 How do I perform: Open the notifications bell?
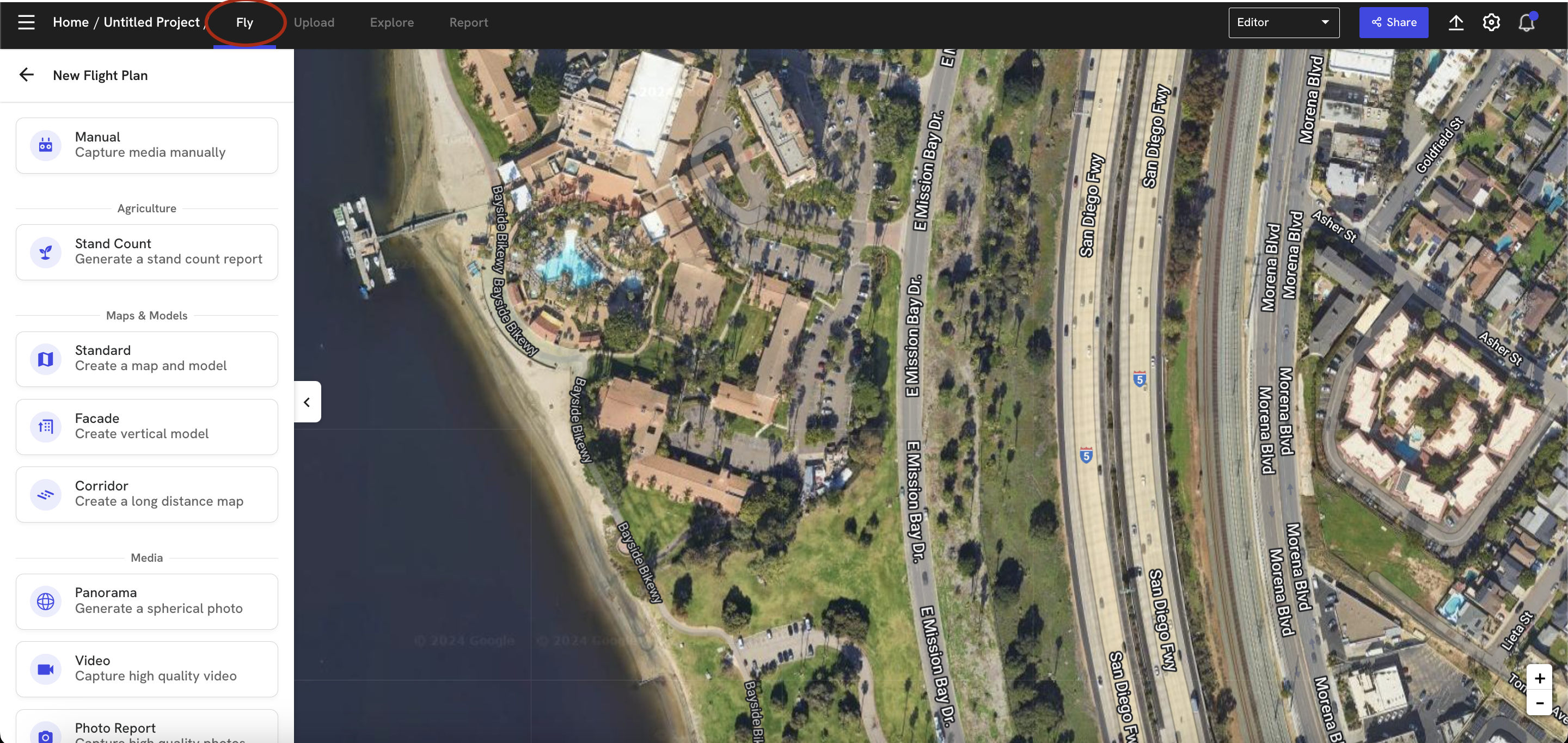(1526, 22)
